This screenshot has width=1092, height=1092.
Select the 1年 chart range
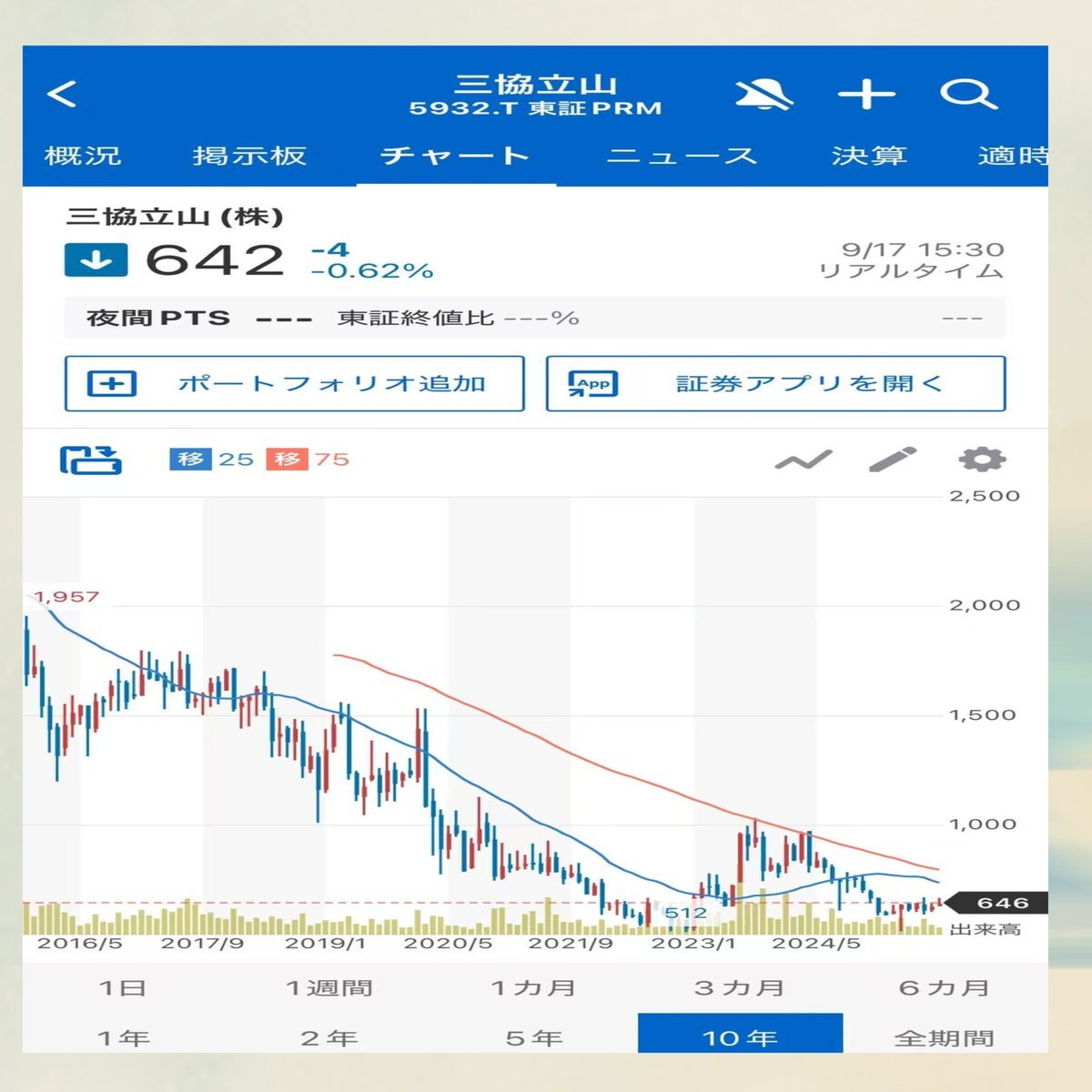123,1037
